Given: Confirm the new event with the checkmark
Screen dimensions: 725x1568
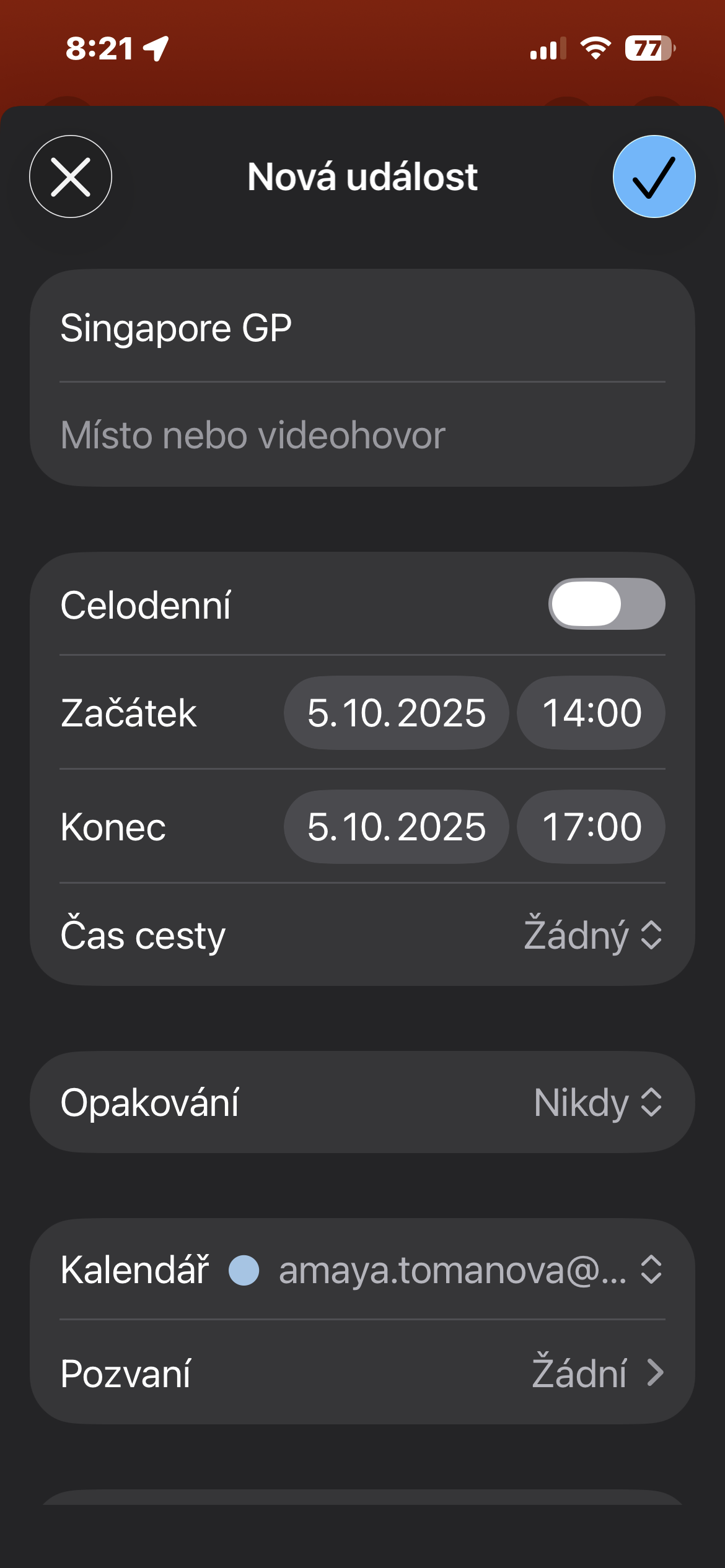Looking at the screenshot, I should coord(654,176).
